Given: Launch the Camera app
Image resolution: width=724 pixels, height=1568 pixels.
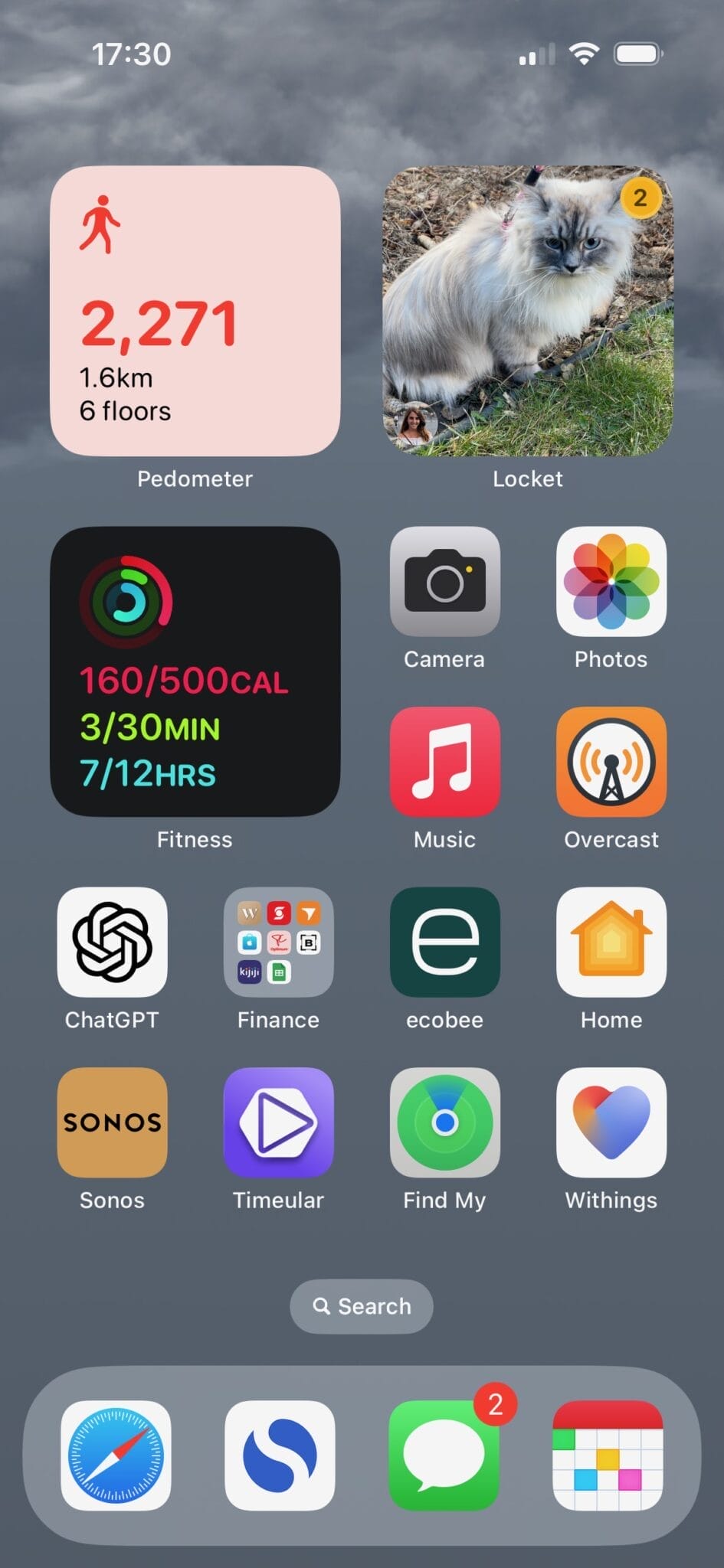Looking at the screenshot, I should click(444, 582).
